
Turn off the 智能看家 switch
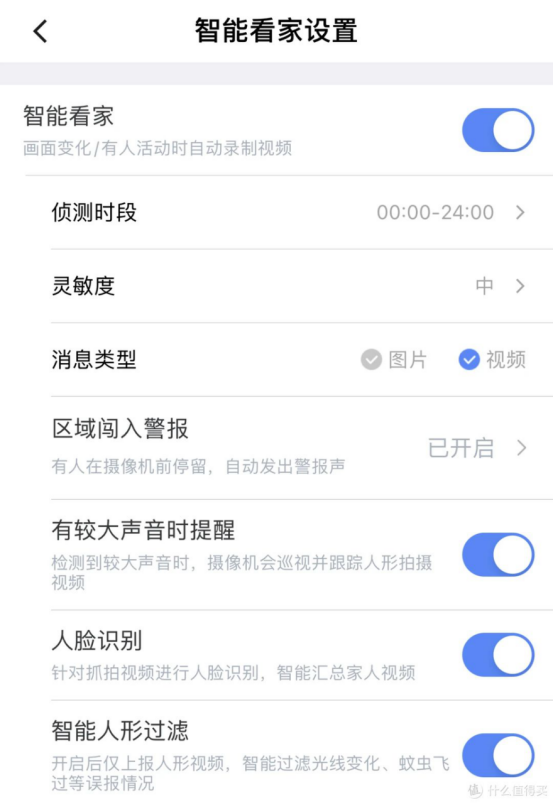[x=498, y=130]
